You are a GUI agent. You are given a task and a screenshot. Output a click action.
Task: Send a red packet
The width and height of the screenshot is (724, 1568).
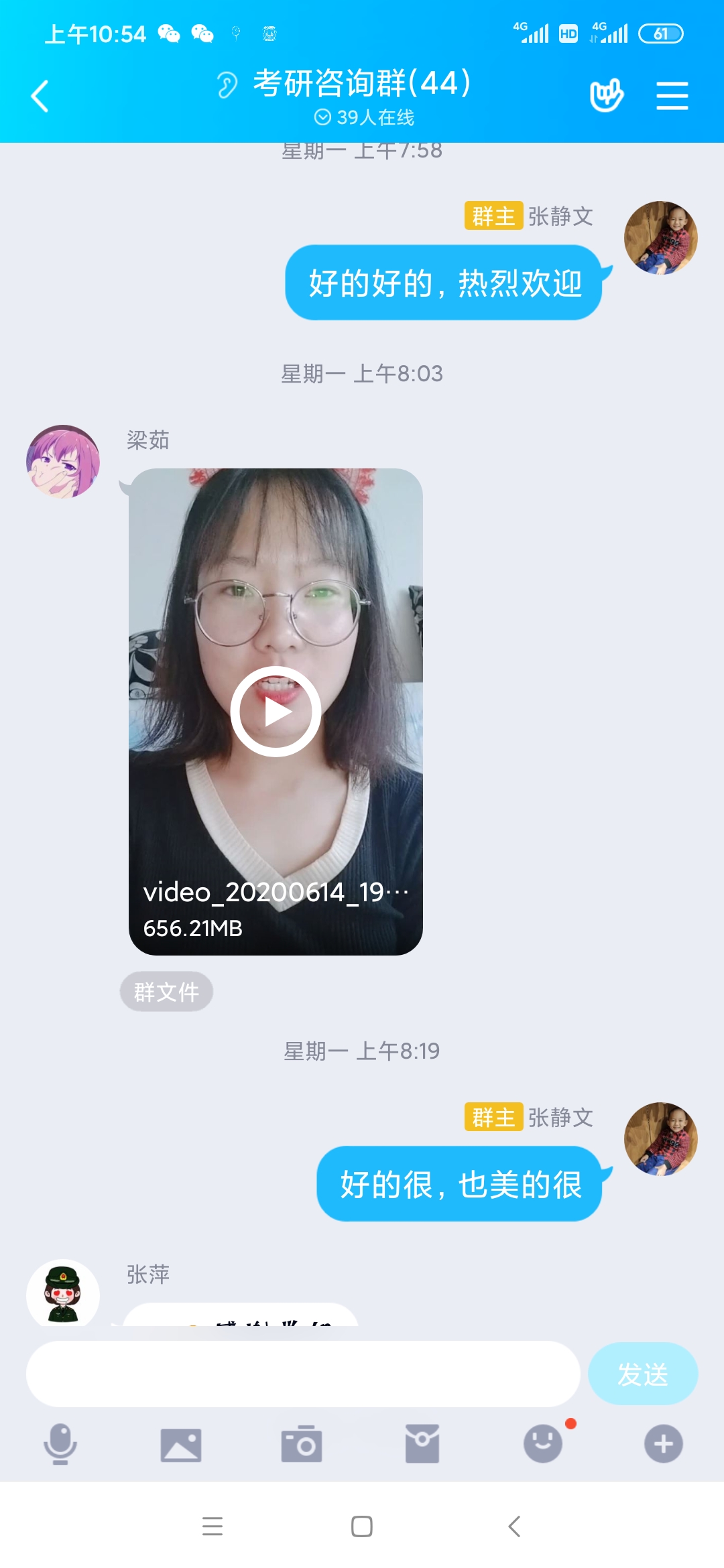(x=422, y=1444)
